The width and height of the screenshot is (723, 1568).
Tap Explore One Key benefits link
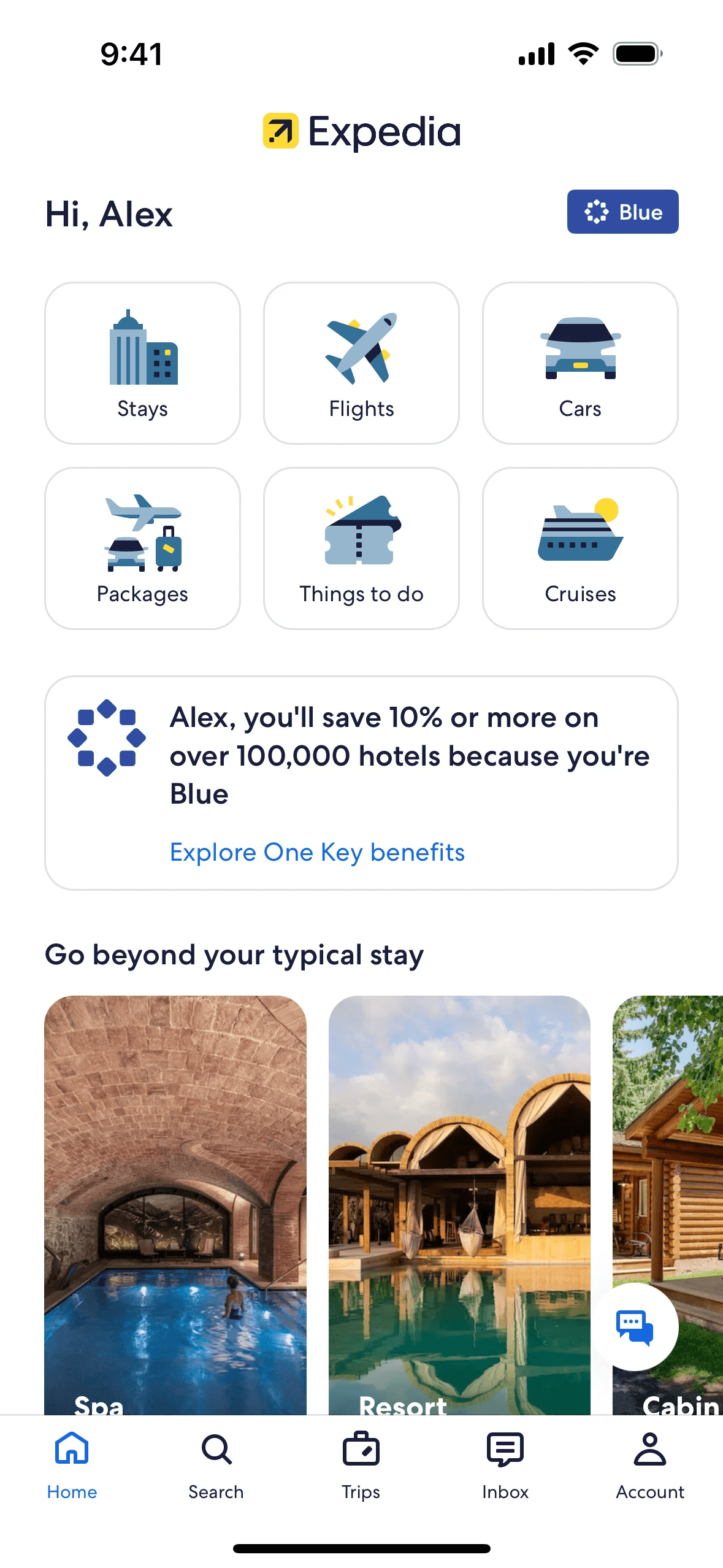click(317, 852)
